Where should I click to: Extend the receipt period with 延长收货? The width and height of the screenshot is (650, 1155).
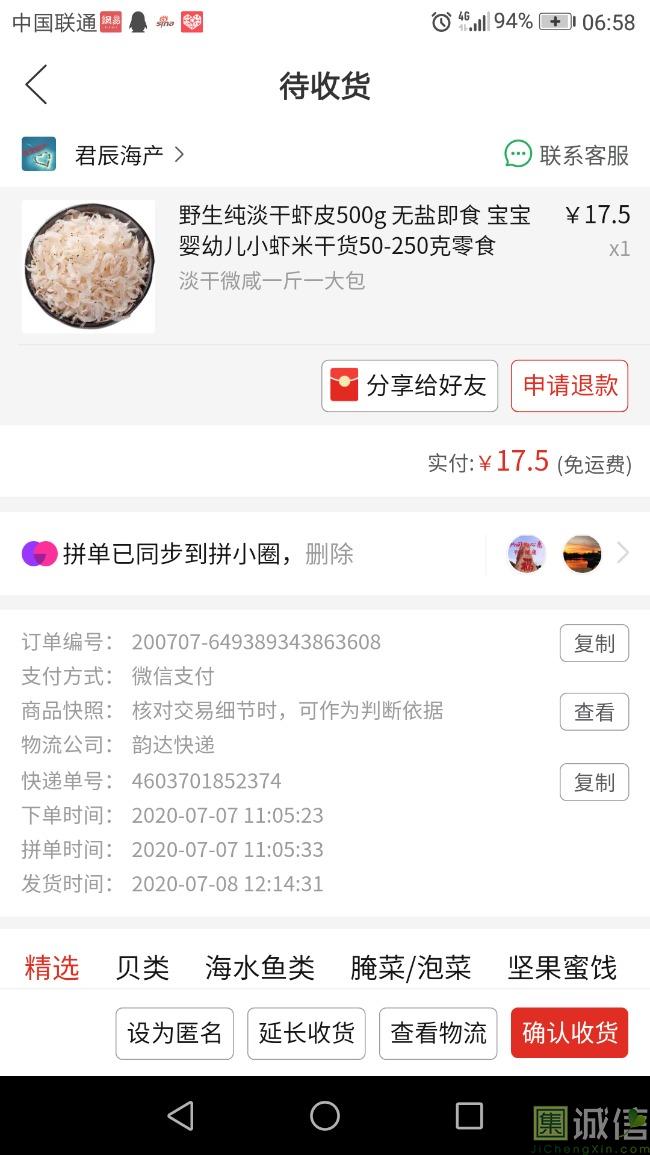(x=306, y=1033)
